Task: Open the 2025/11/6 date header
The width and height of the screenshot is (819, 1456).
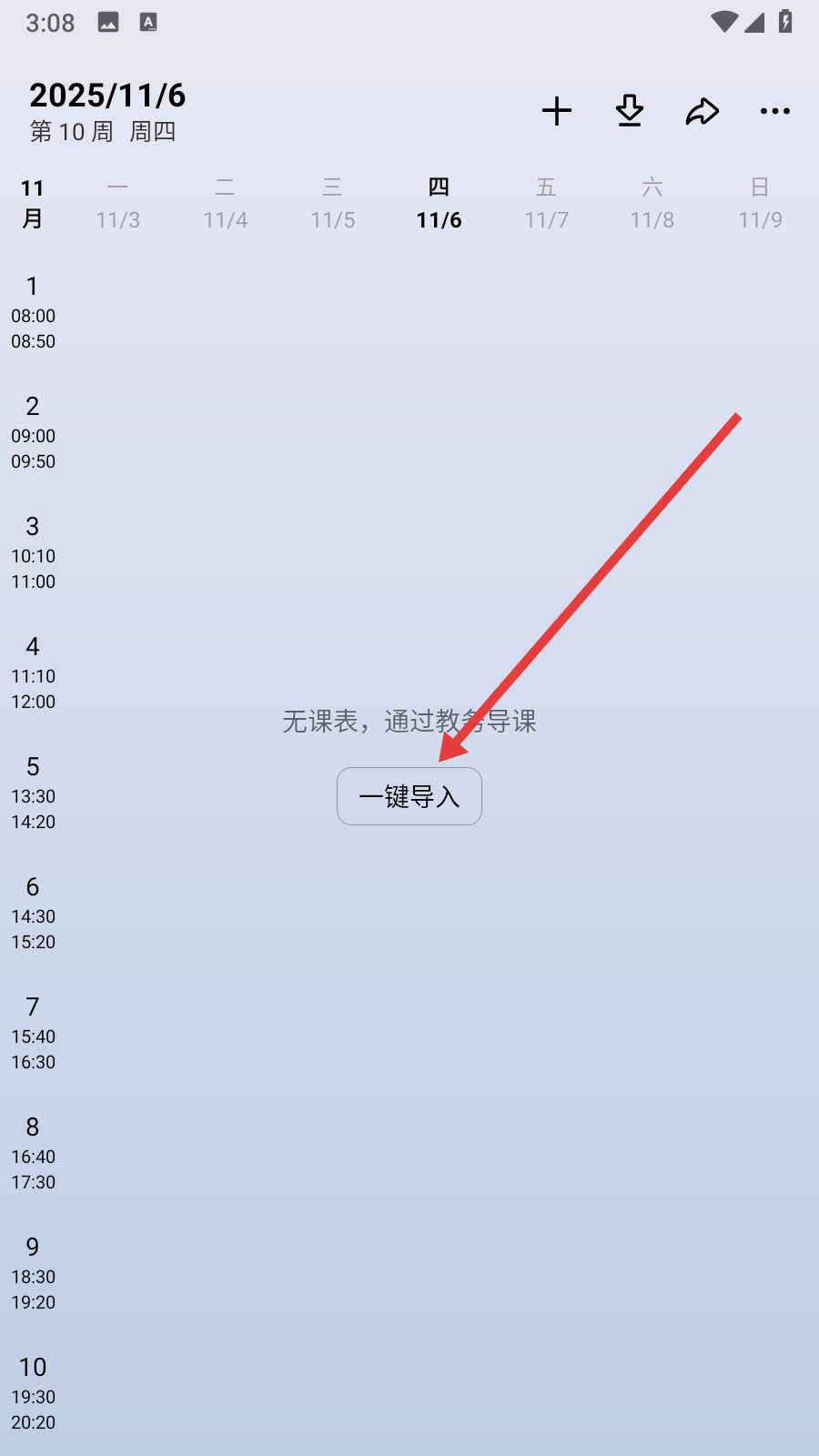Action: pos(107,96)
